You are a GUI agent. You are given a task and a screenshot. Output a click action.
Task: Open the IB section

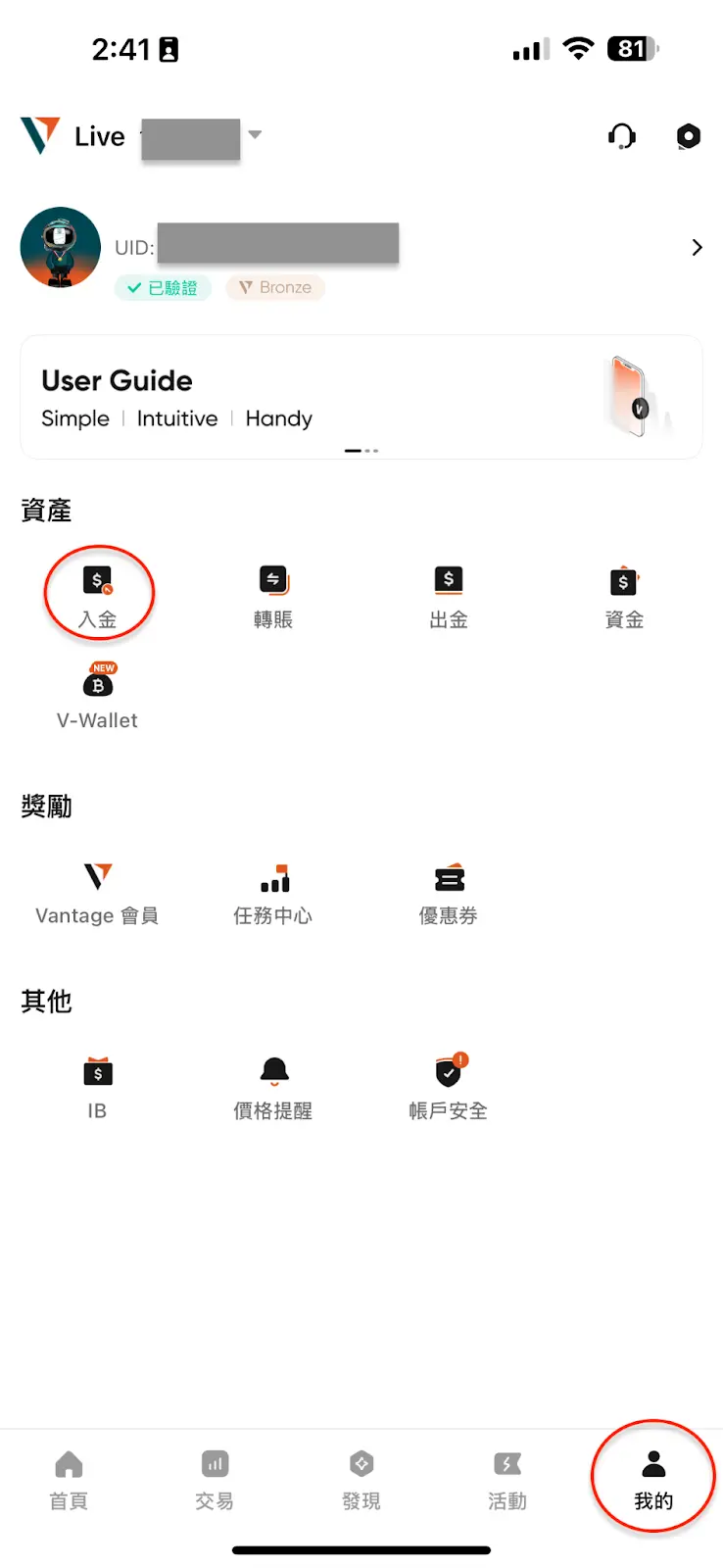tap(97, 1086)
